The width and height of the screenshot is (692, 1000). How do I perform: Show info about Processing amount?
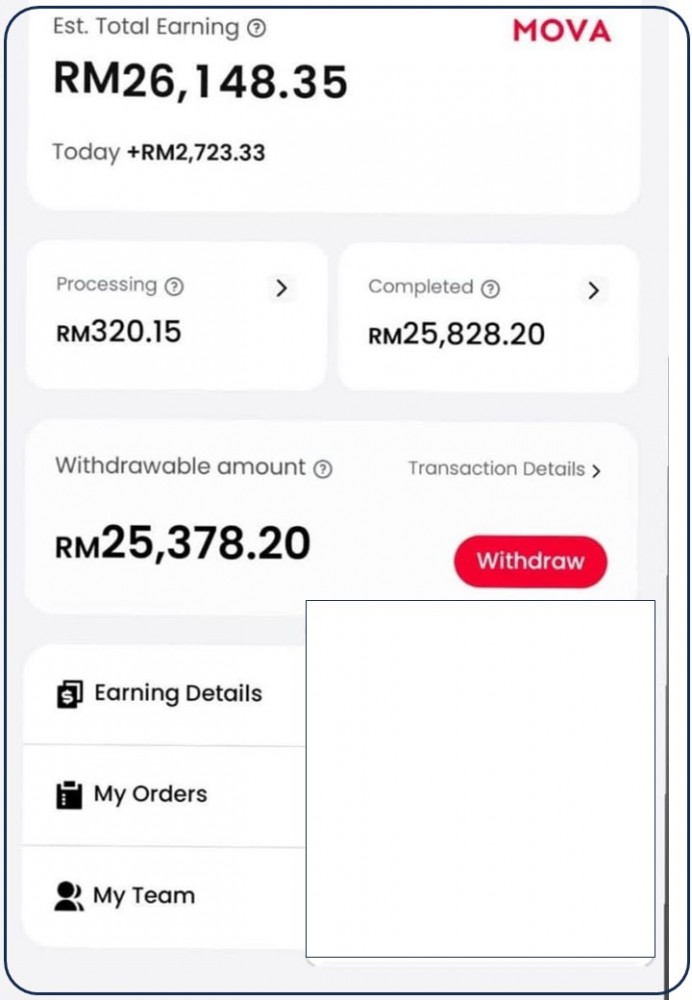[x=174, y=287]
